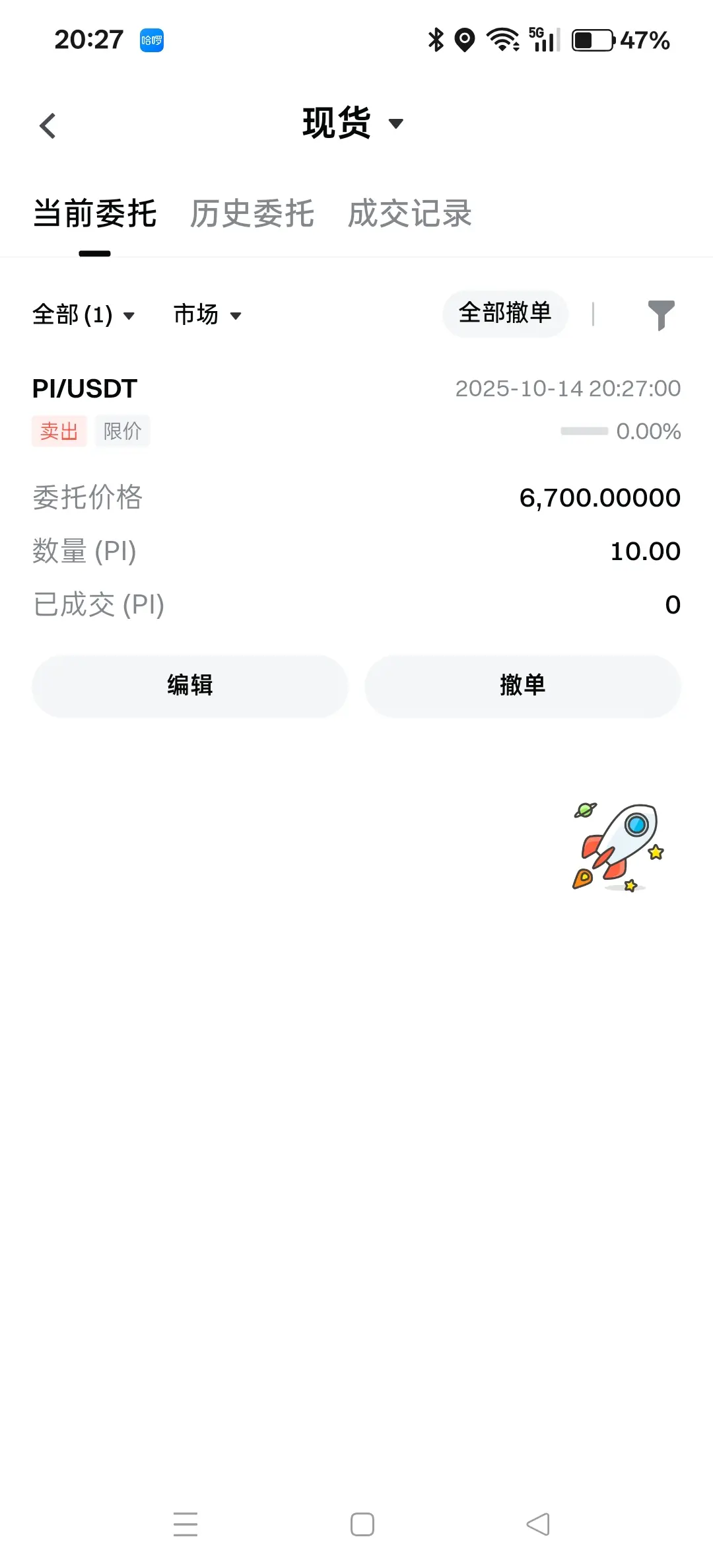
Task: Expand the 全部 (1) order filter dropdown
Action: coord(84,315)
